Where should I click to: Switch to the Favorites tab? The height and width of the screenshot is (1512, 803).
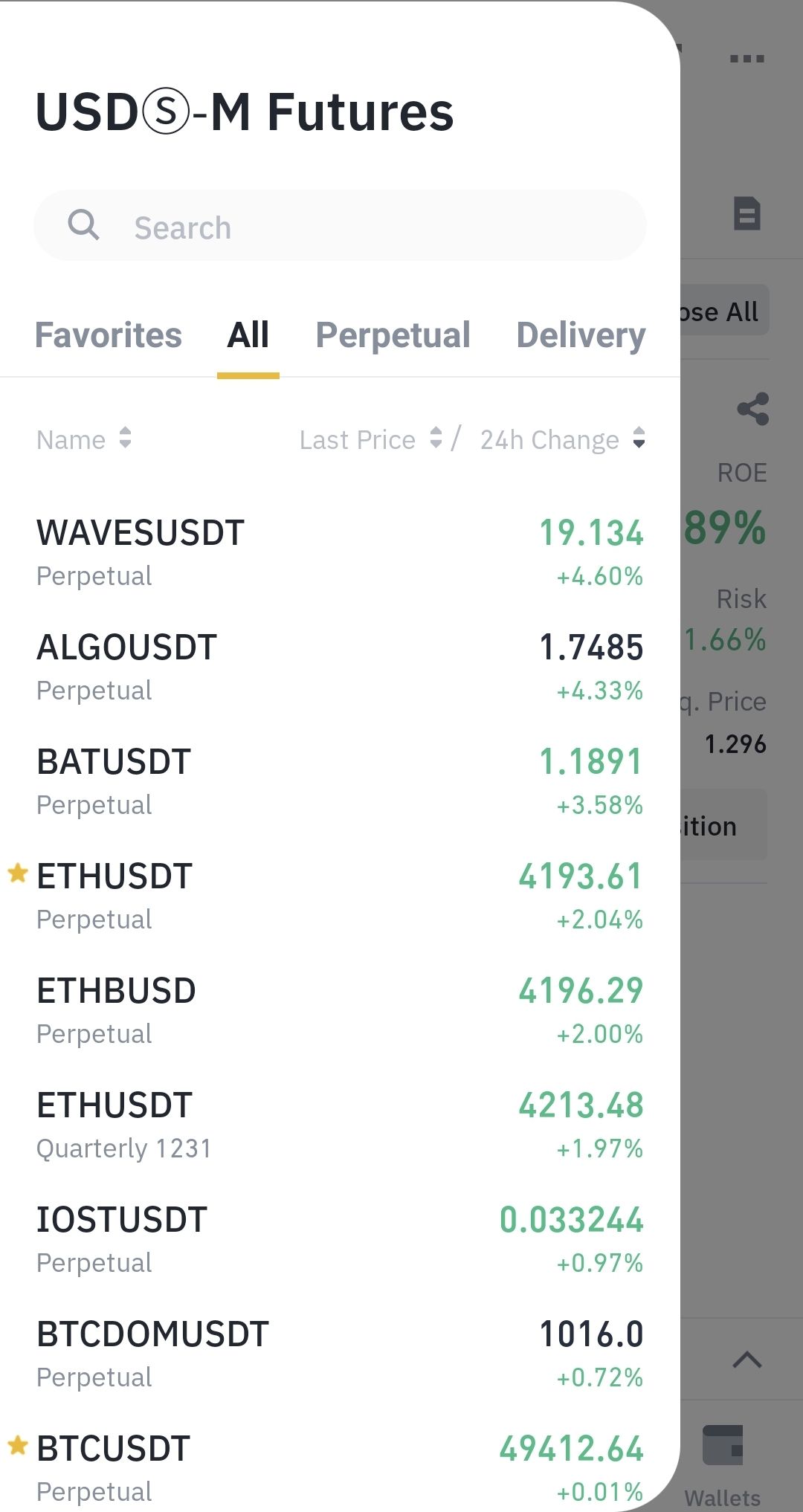[109, 335]
